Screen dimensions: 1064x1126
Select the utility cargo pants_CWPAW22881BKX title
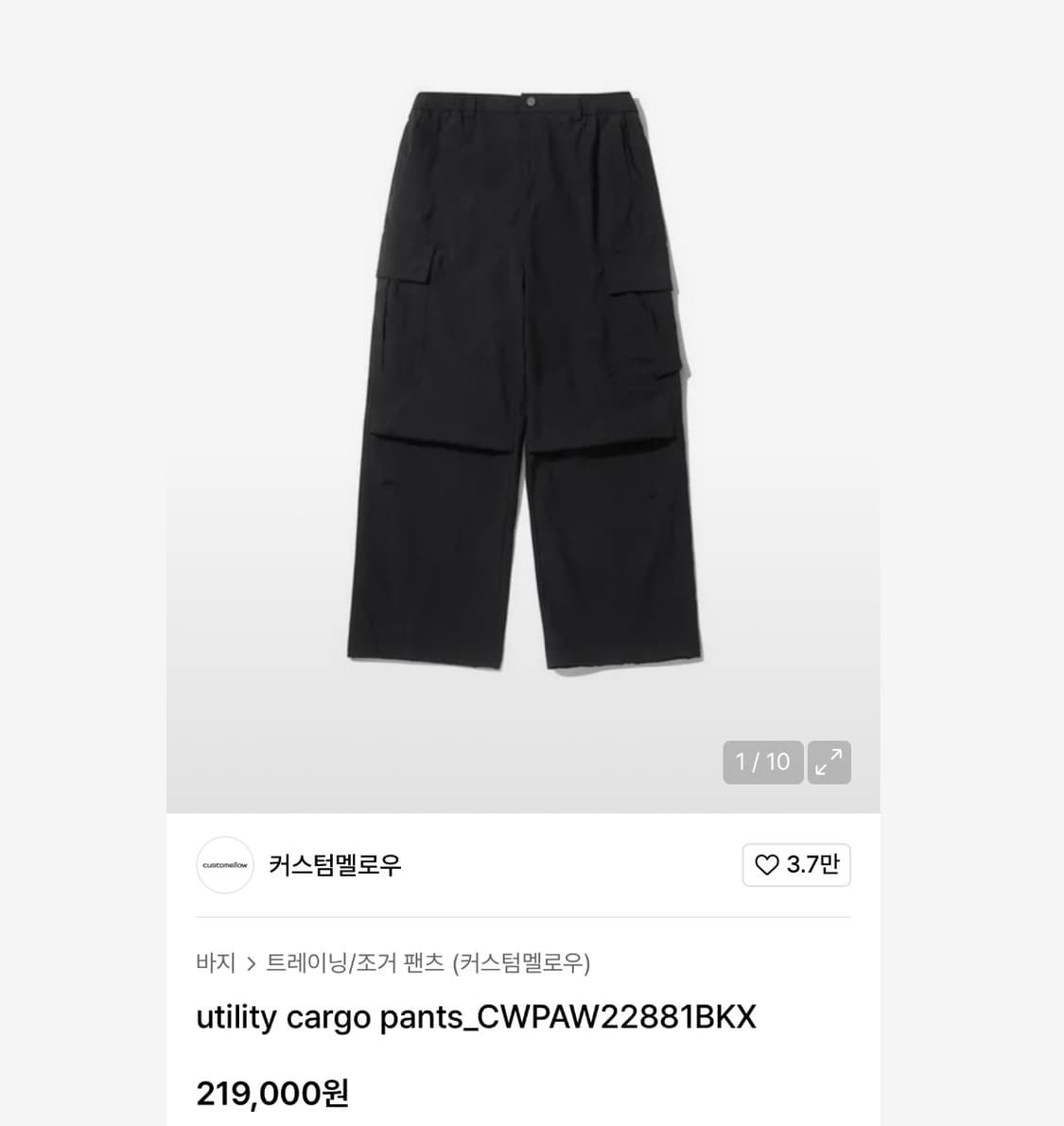475,1016
